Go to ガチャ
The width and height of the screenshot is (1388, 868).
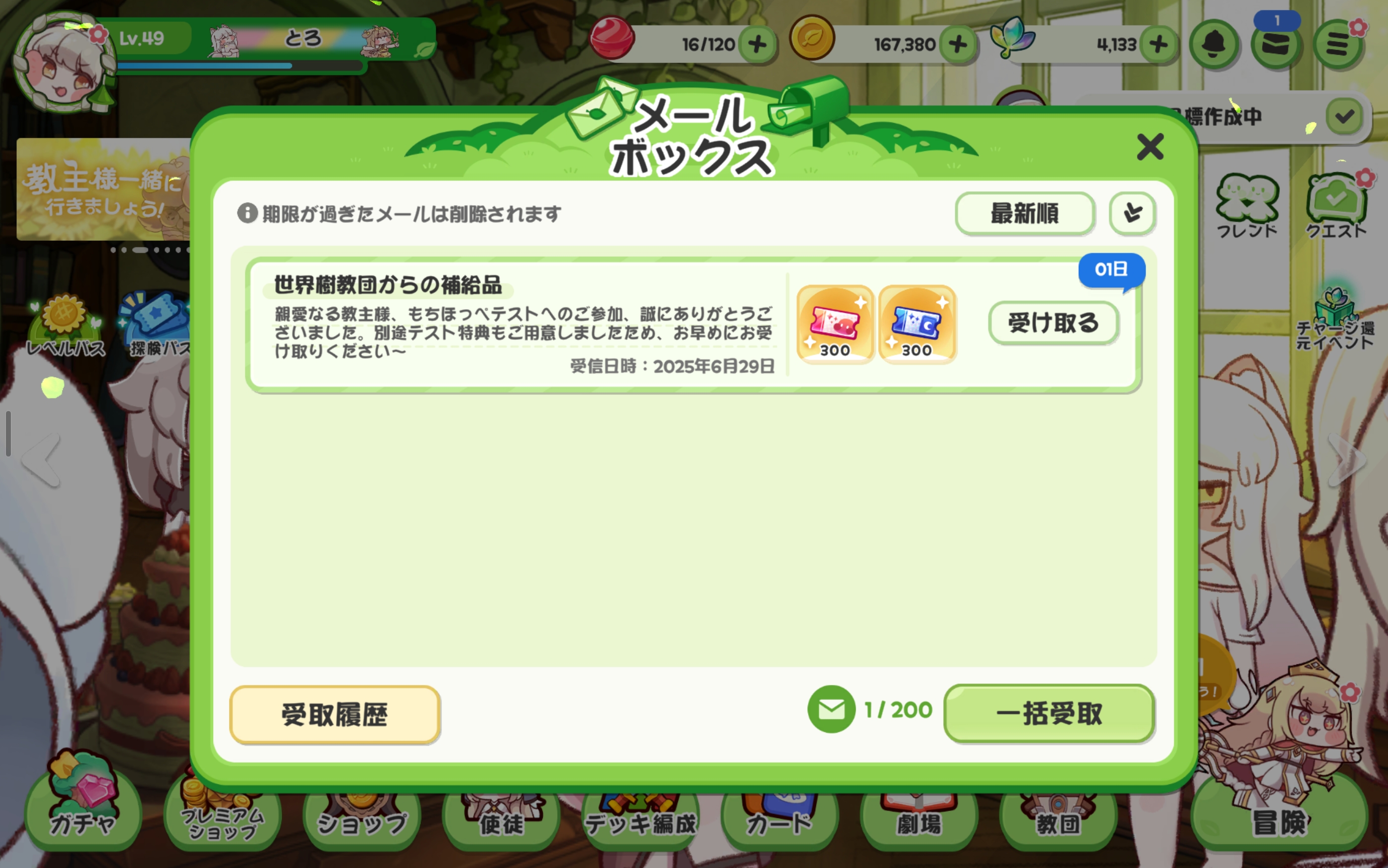(x=83, y=810)
